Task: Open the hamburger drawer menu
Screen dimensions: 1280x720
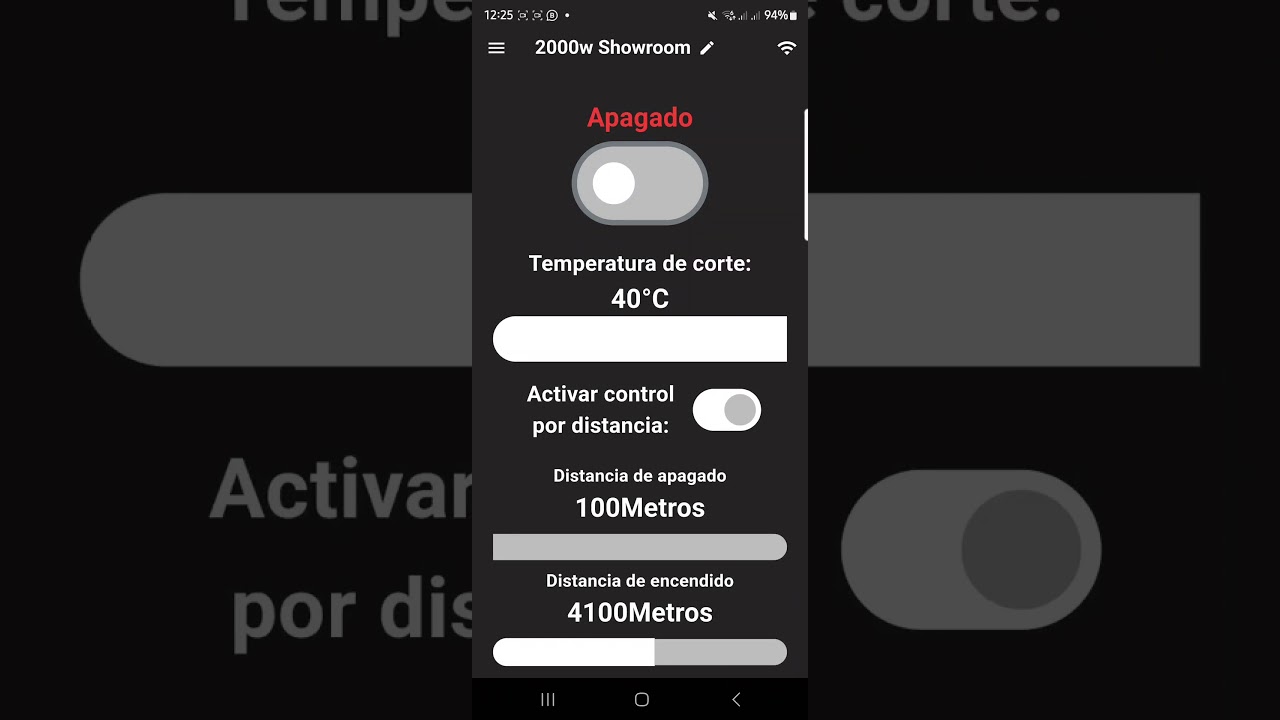Action: (496, 48)
